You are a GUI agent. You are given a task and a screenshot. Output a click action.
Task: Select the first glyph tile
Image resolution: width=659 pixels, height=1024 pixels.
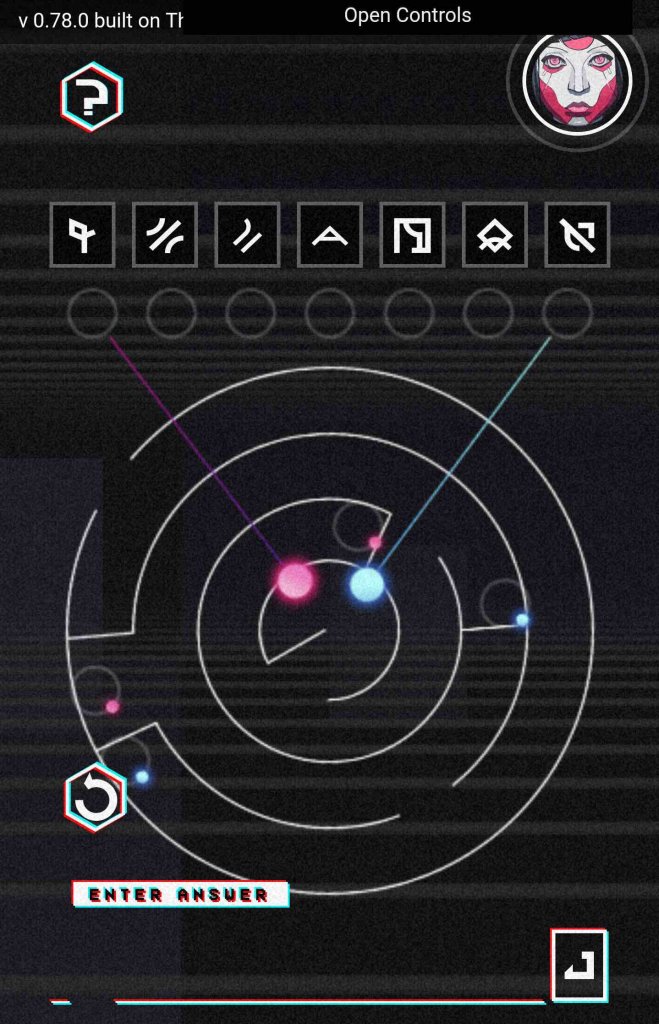[x=83, y=235]
